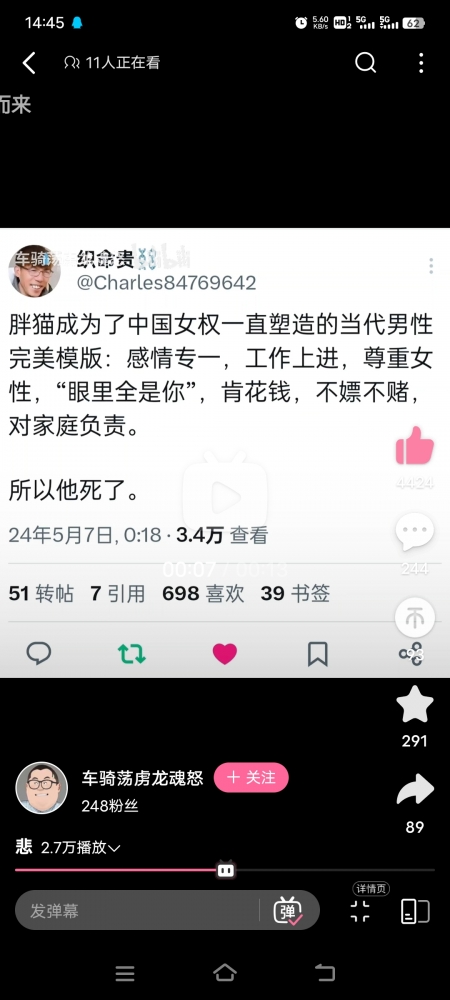450x1000 pixels.
Task: Give a coin to this video
Action: (415, 617)
